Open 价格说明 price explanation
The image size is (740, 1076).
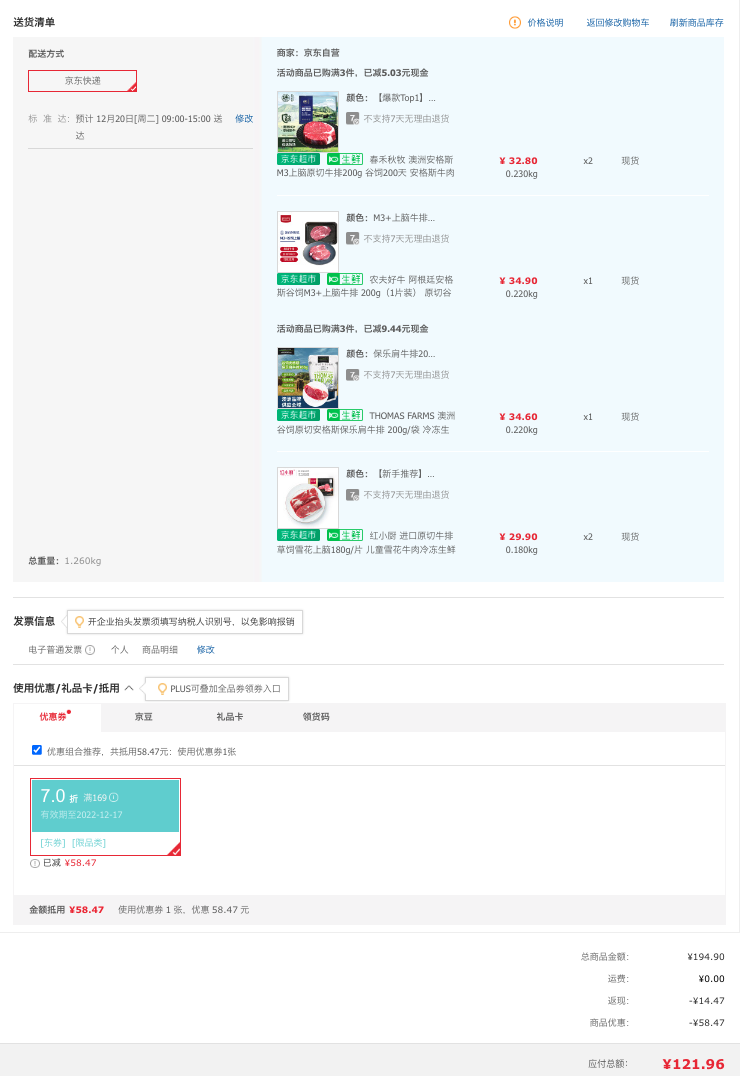(x=536, y=23)
